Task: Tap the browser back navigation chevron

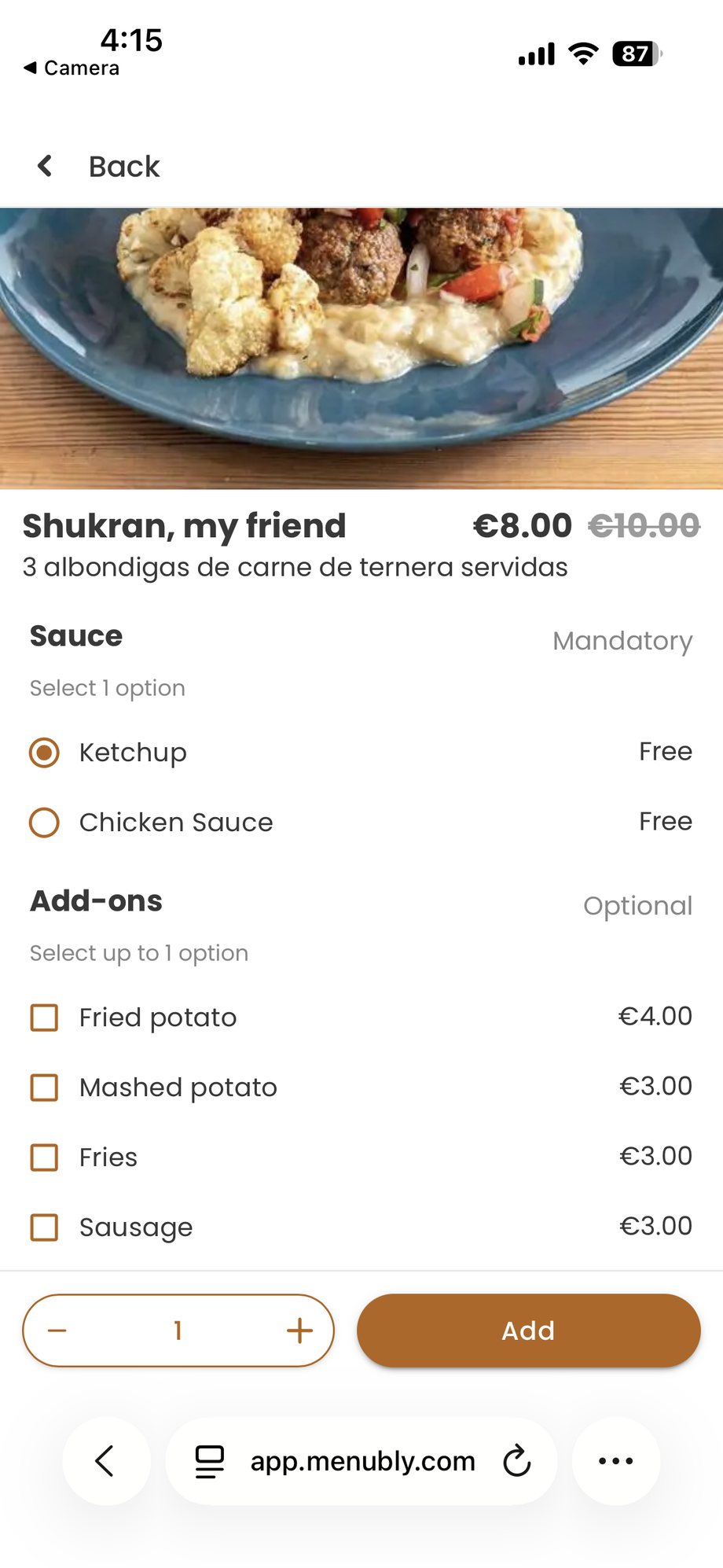Action: (x=107, y=1461)
